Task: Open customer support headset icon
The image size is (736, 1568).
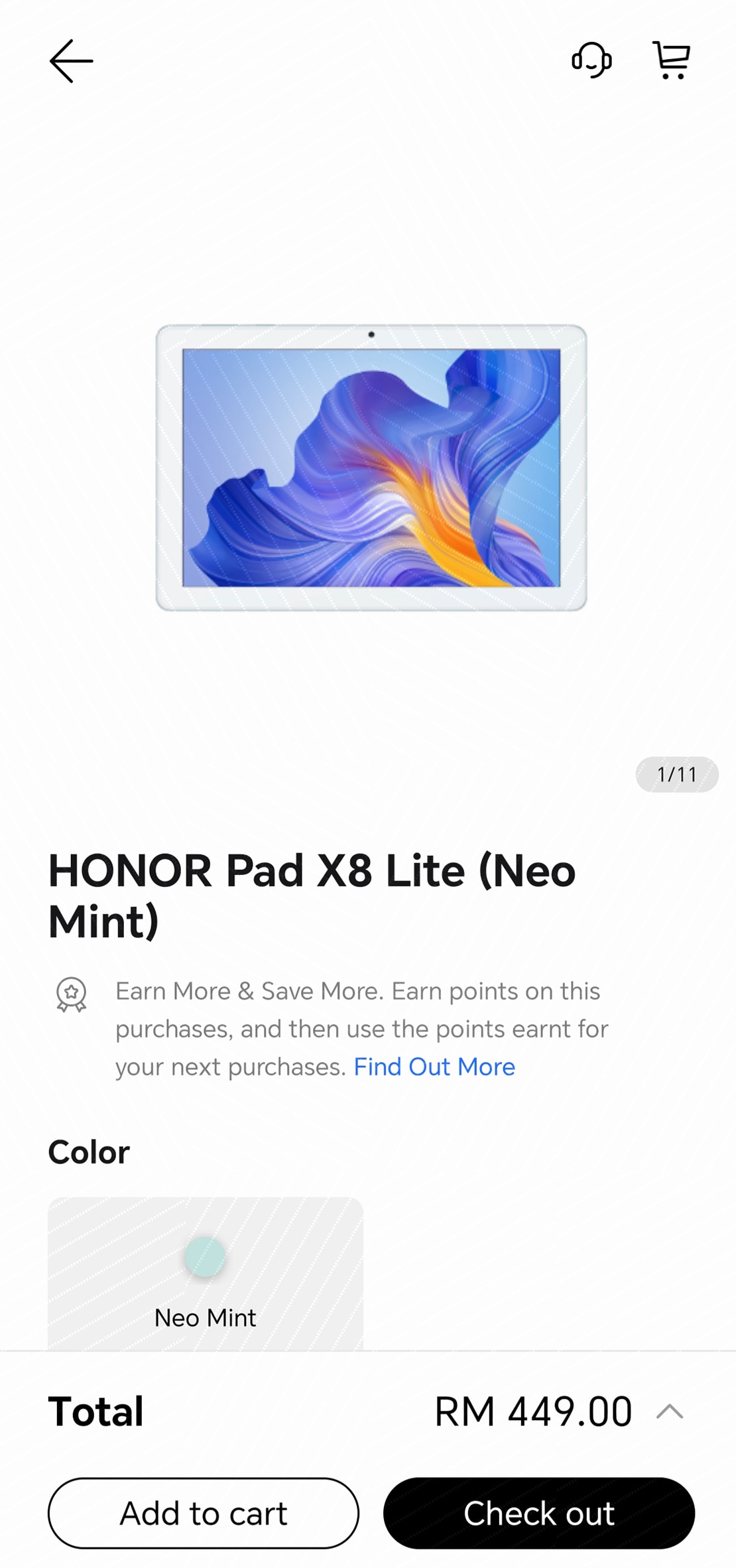Action: (x=591, y=60)
